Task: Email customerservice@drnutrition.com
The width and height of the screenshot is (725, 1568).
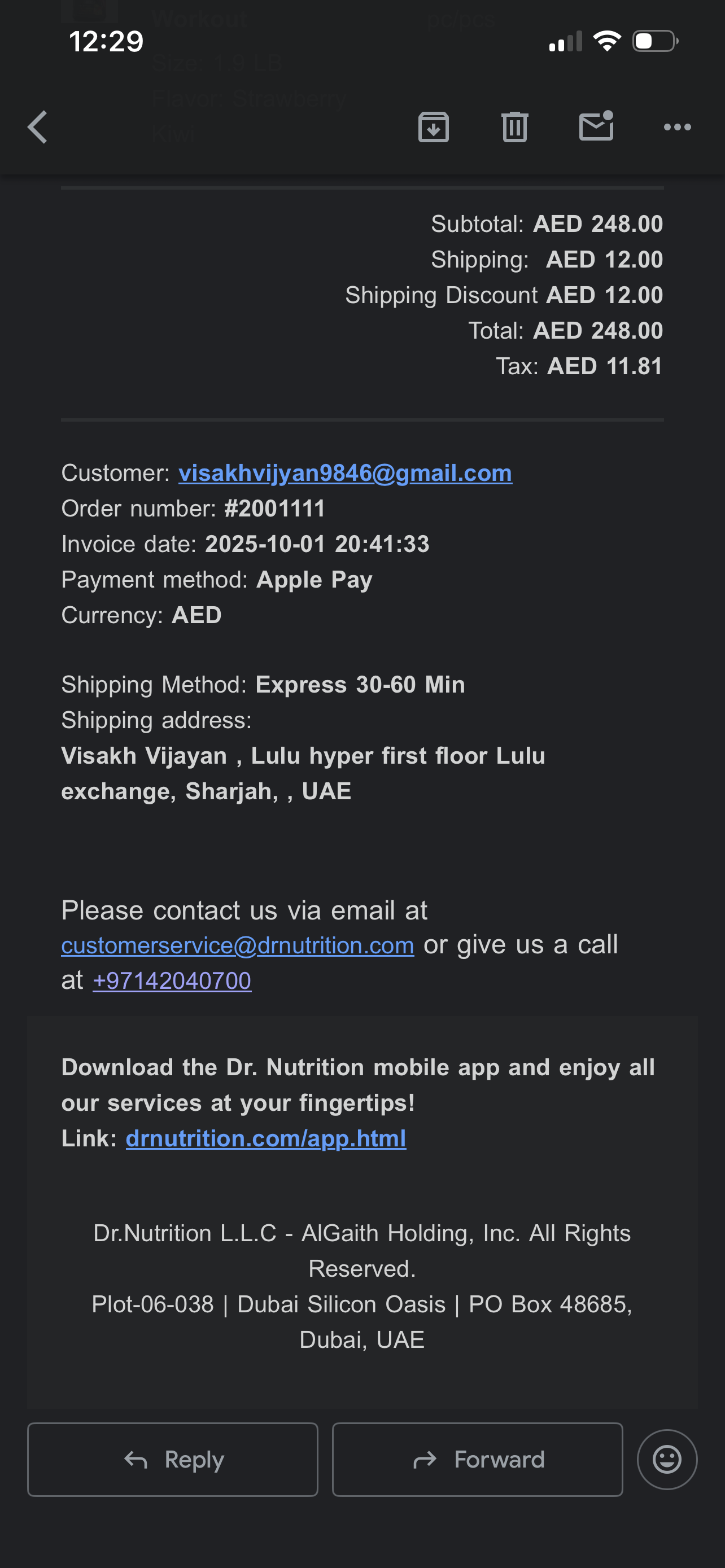Action: (237, 945)
